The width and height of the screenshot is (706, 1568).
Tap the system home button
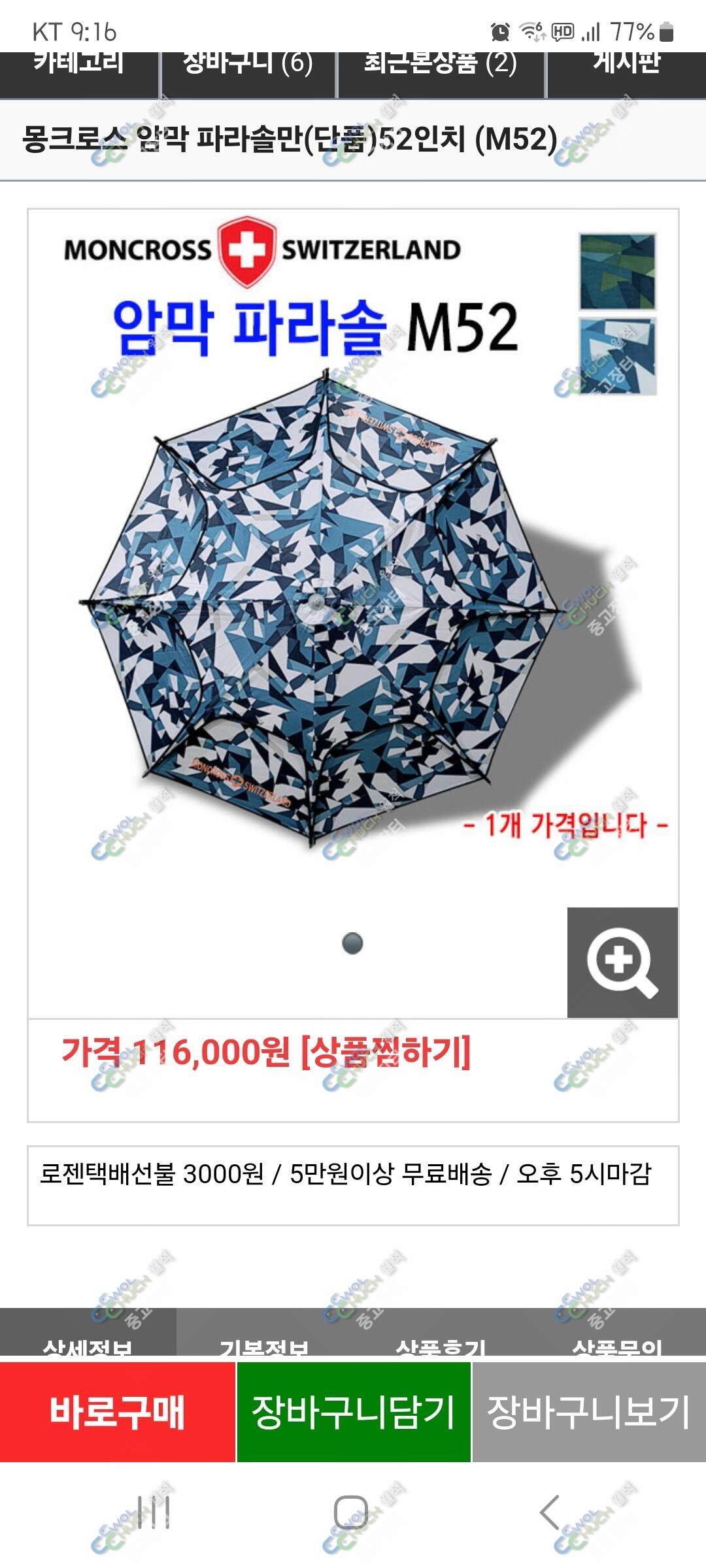351,1512
